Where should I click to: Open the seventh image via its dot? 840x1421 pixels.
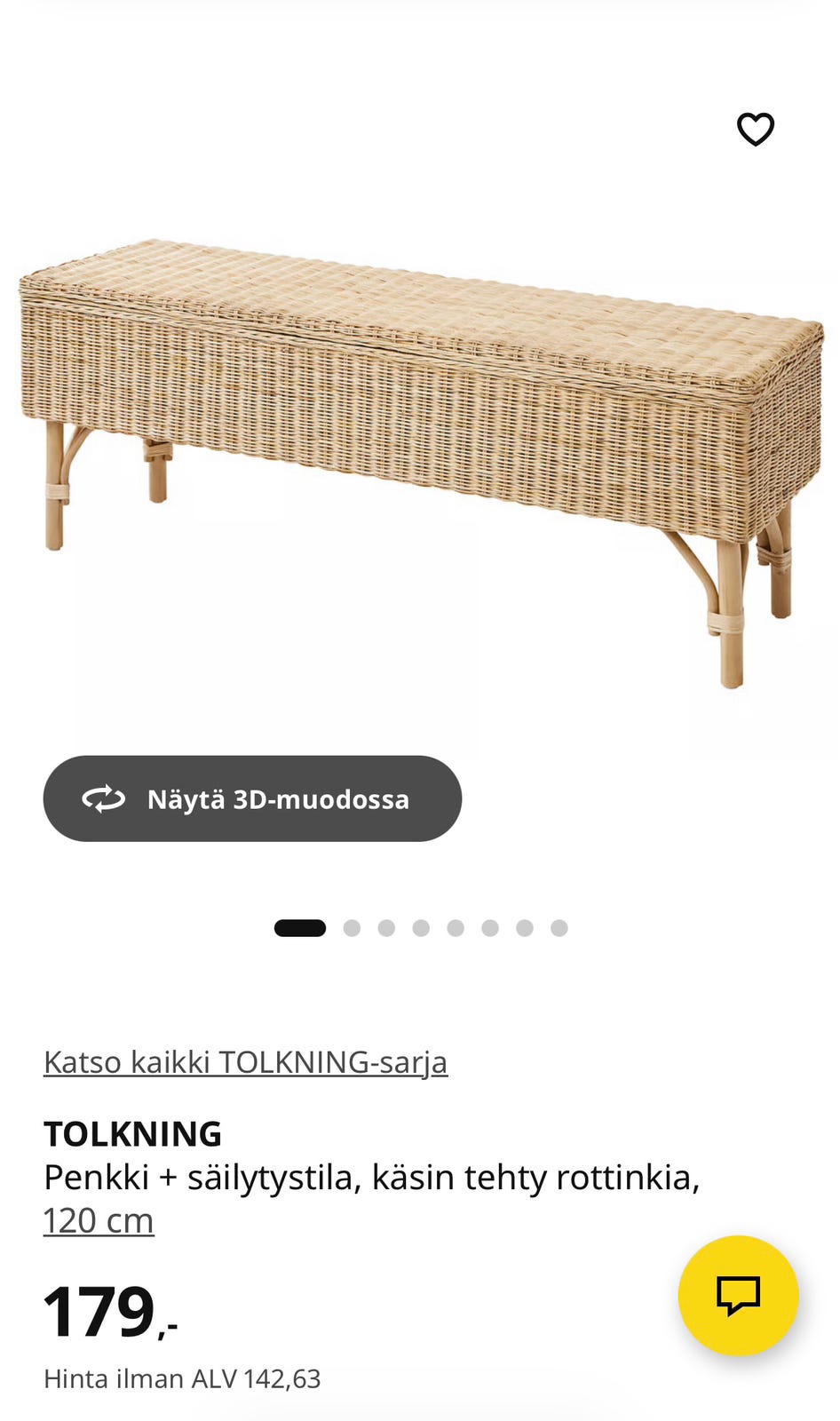click(523, 927)
